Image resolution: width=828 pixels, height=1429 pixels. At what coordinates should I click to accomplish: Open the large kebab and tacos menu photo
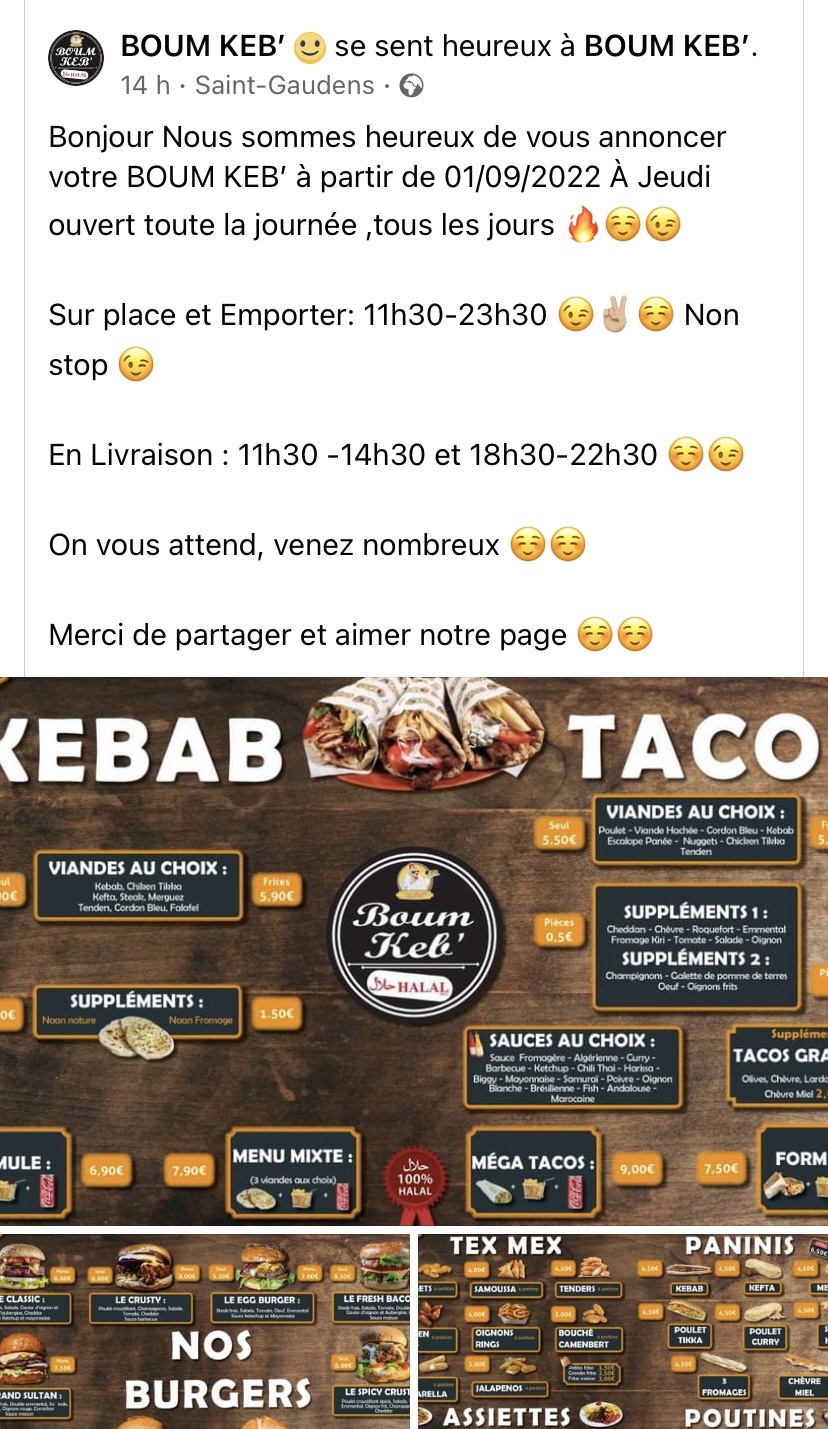(x=414, y=950)
